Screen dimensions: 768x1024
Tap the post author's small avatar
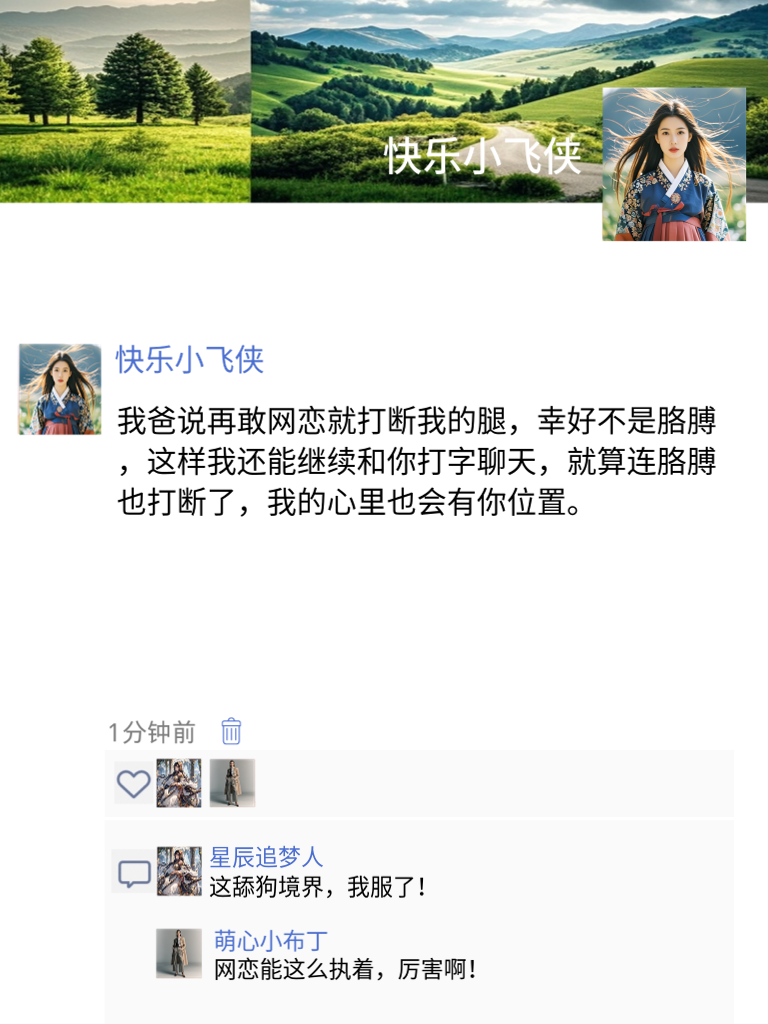click(x=60, y=389)
